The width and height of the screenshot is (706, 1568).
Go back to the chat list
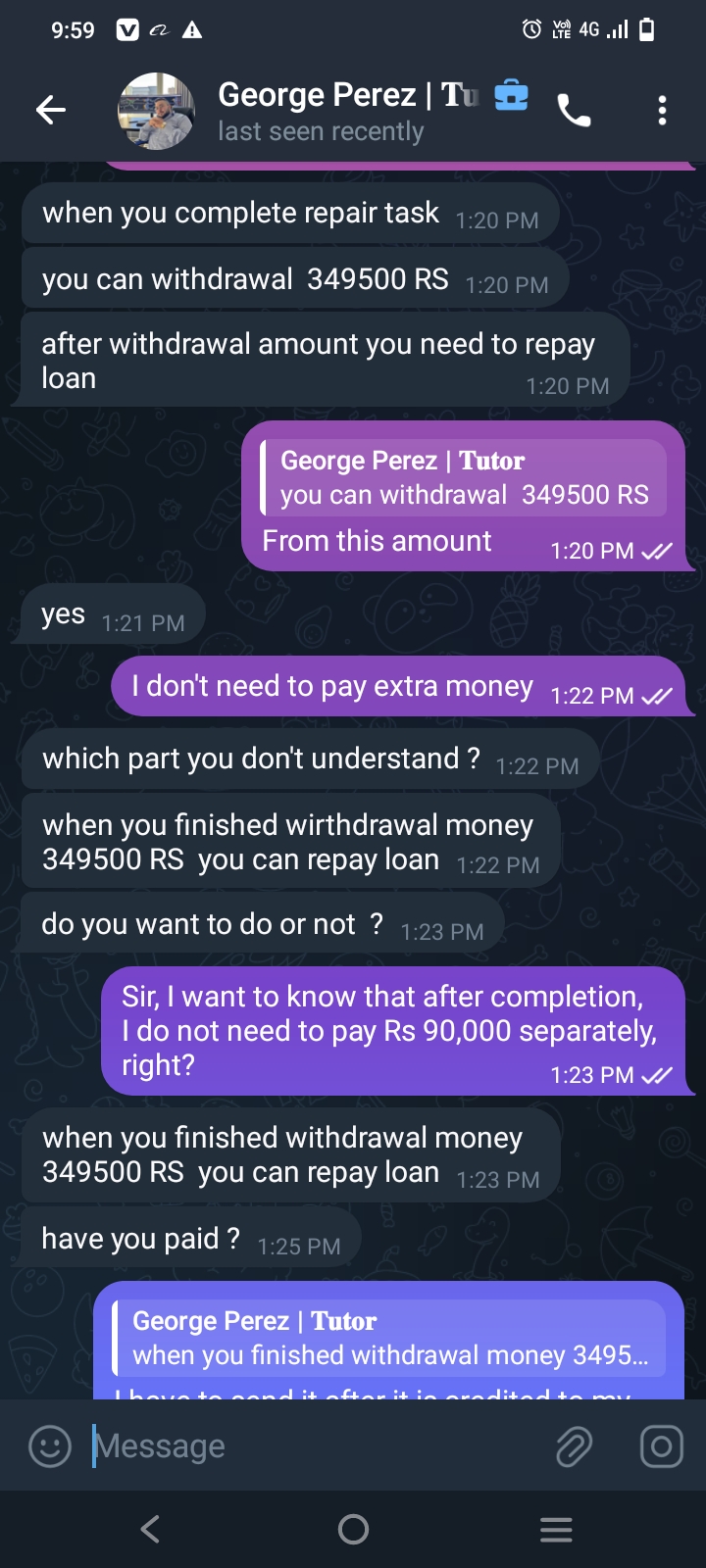click(x=51, y=111)
